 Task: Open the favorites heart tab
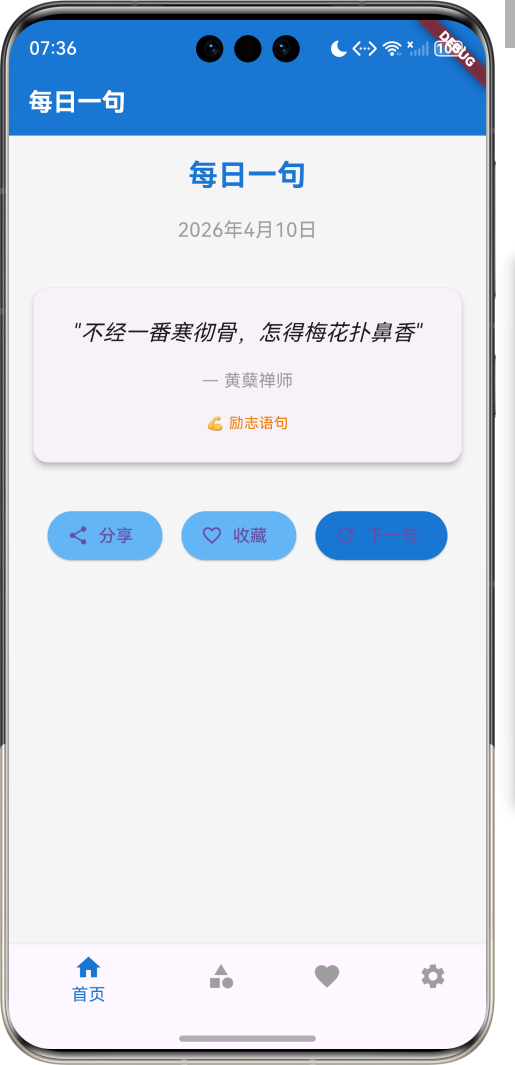pyautogui.click(x=327, y=977)
